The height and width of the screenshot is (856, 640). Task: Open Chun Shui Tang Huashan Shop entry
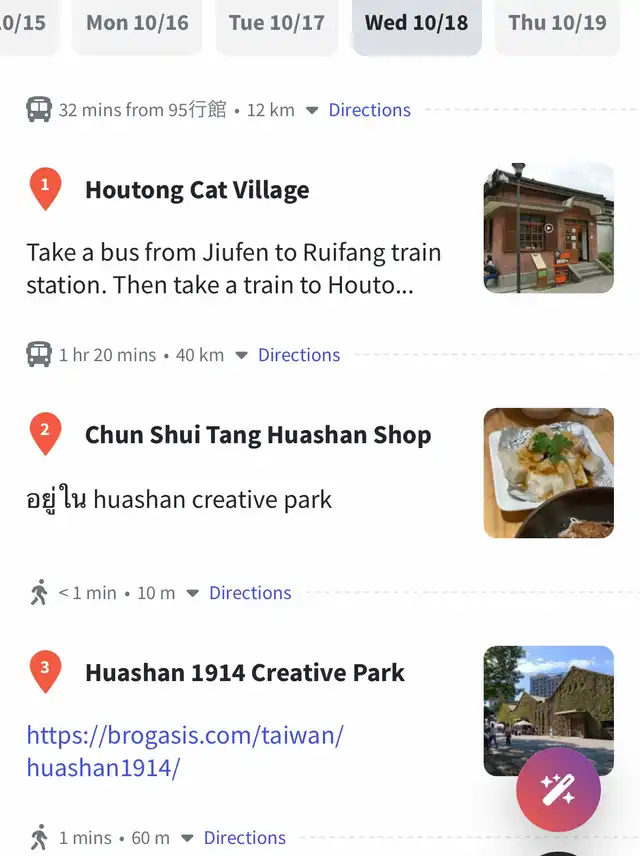[x=258, y=435]
